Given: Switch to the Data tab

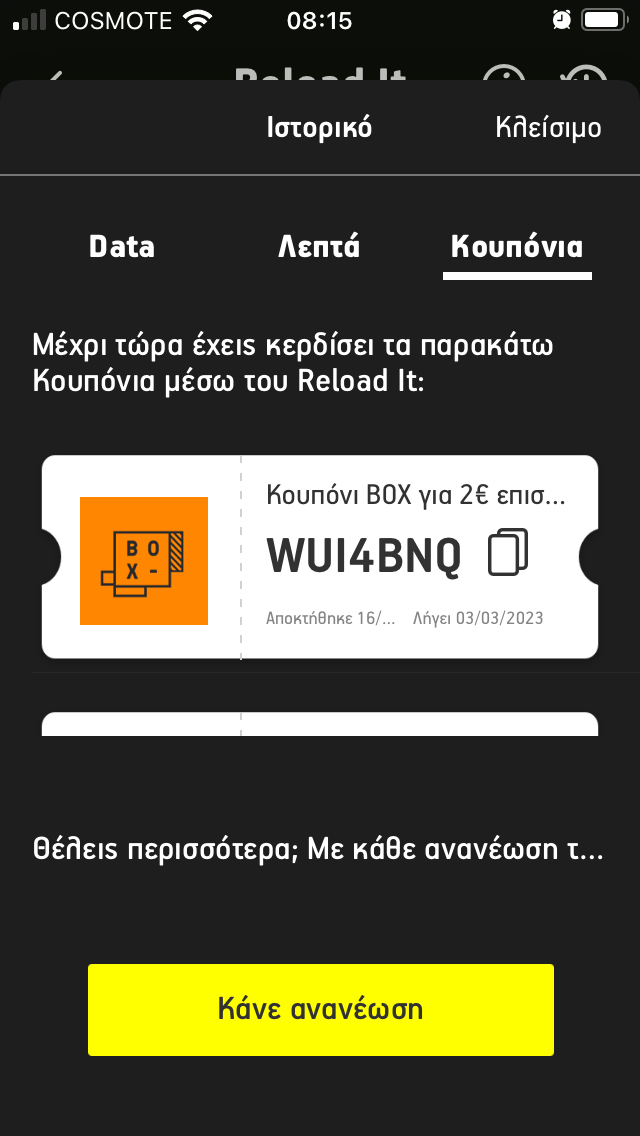Looking at the screenshot, I should [122, 247].
